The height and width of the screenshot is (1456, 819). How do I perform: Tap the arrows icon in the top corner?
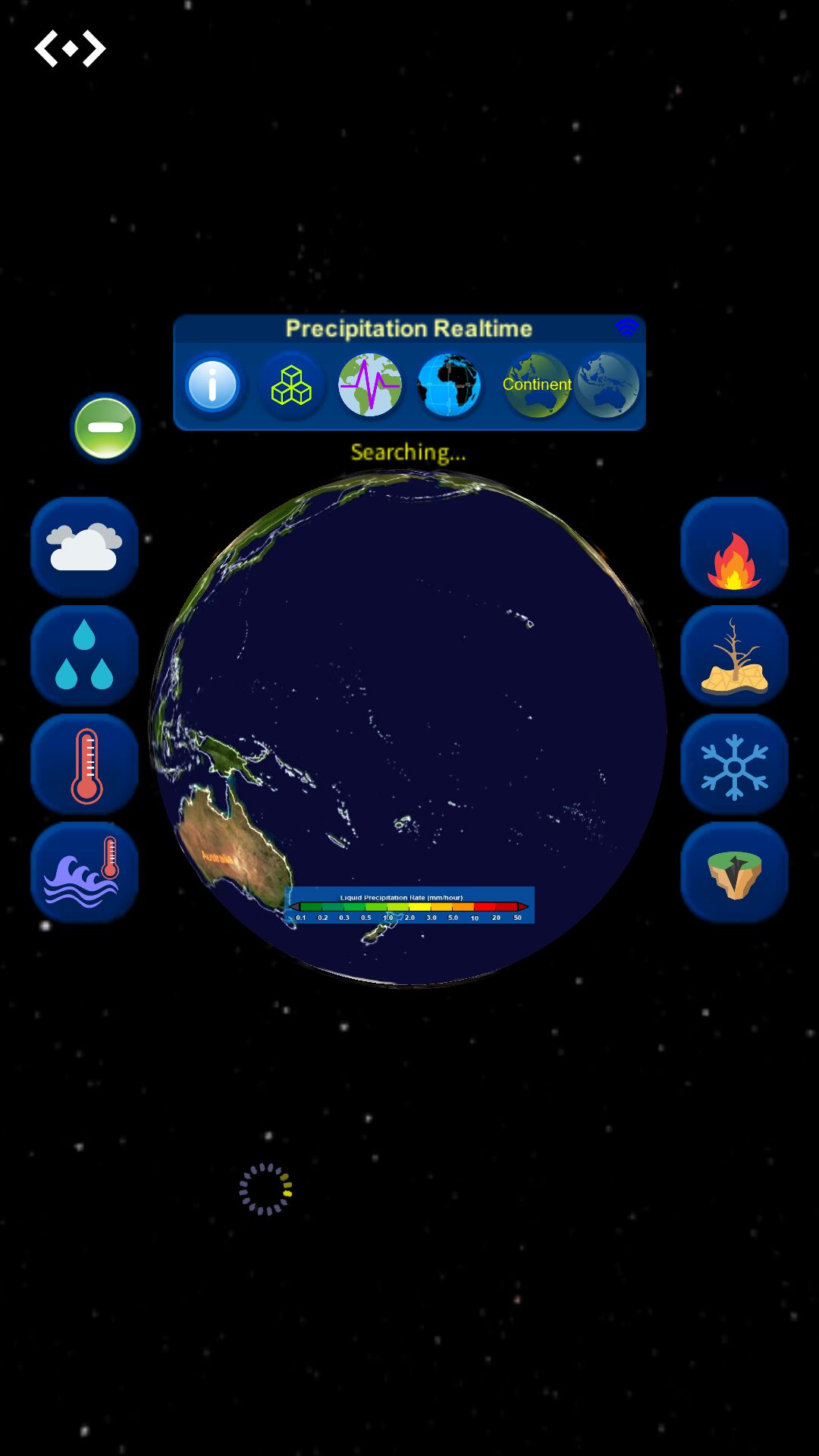point(70,49)
